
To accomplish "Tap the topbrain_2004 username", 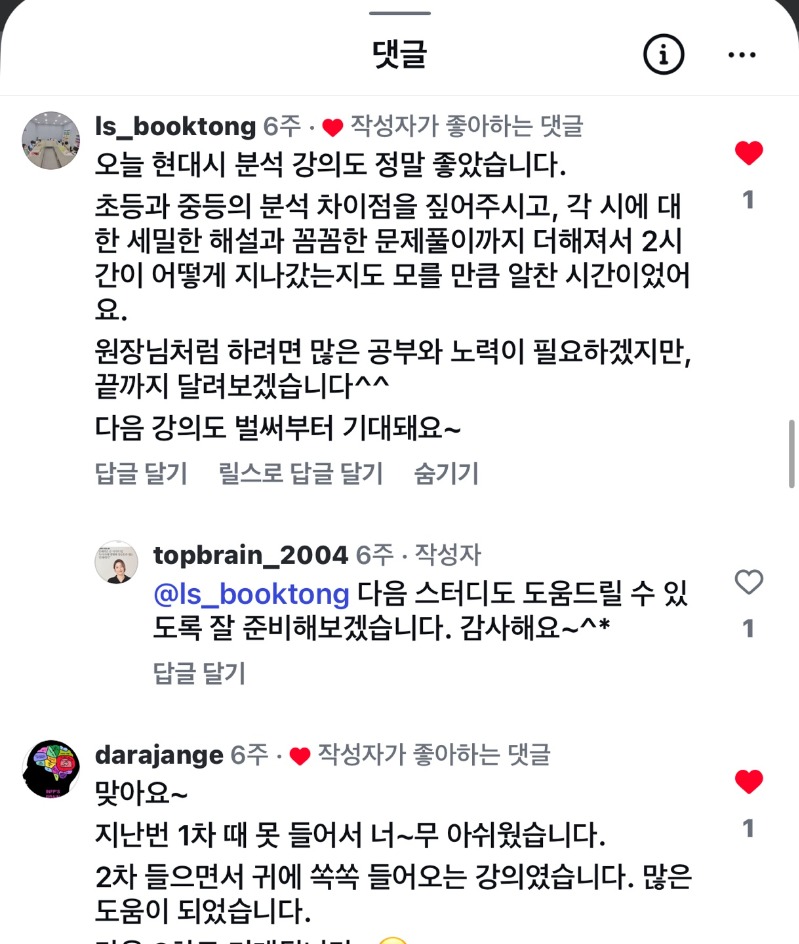I will 250,555.
